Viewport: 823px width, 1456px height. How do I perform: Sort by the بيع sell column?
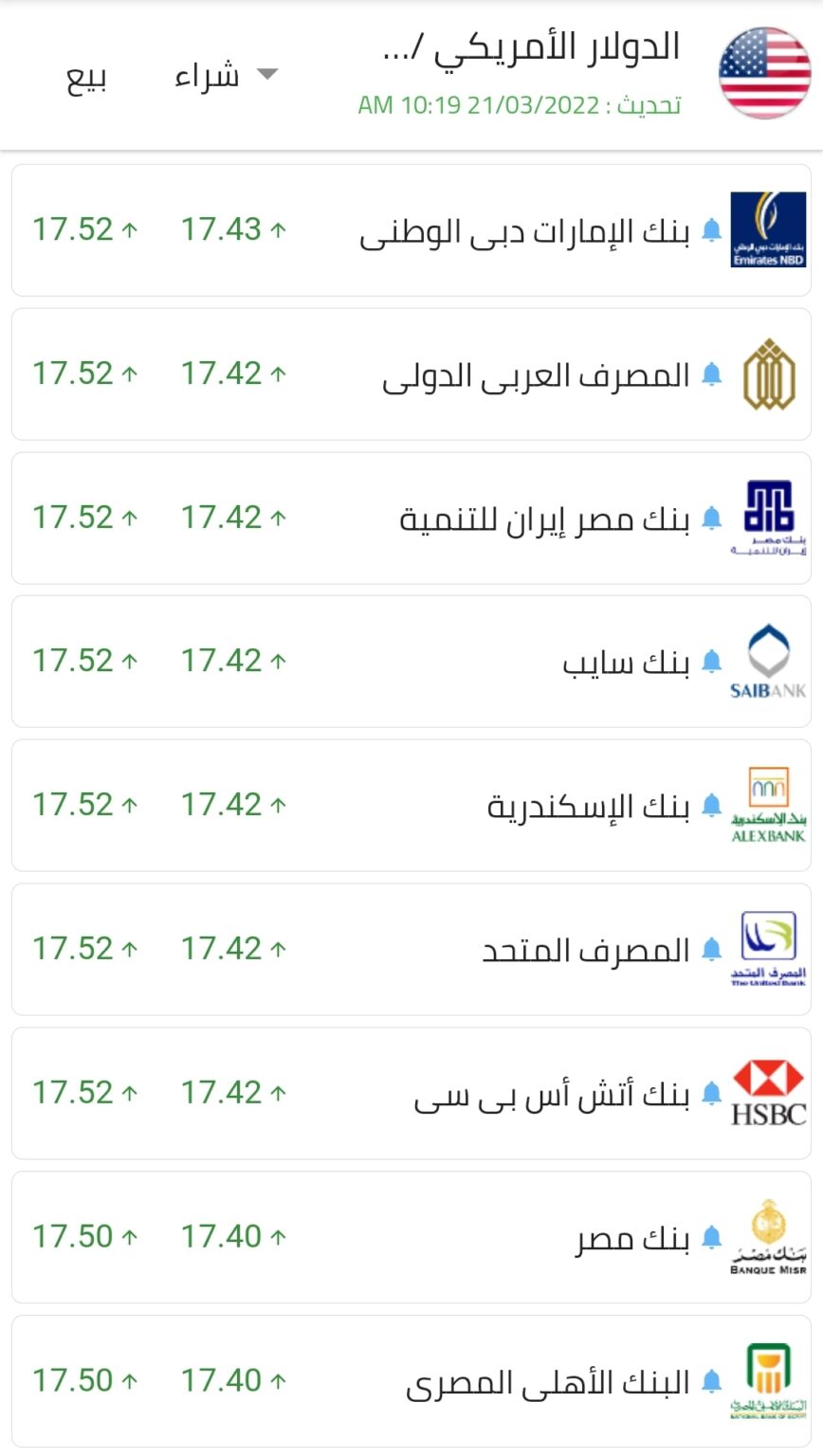85,76
